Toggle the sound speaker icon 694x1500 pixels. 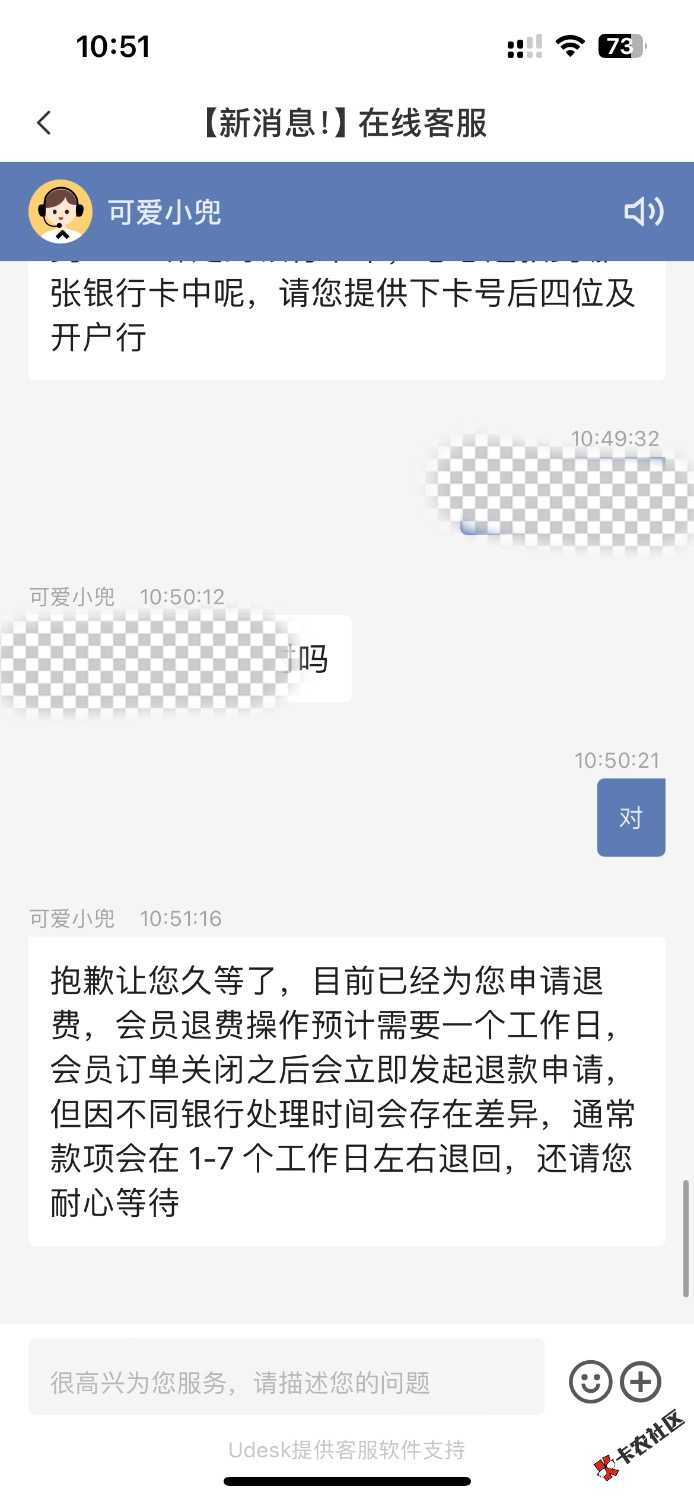pos(643,211)
